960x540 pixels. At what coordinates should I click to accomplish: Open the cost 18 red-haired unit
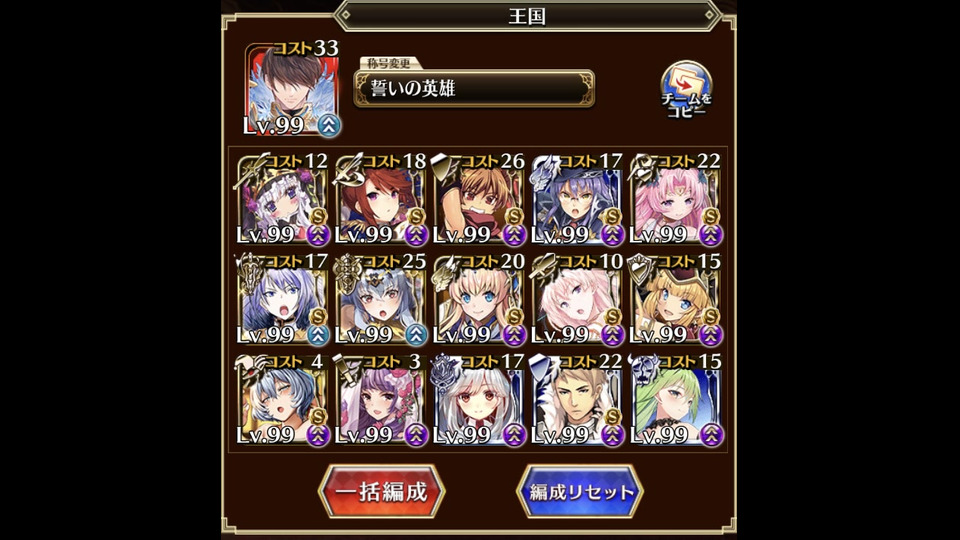click(382, 200)
